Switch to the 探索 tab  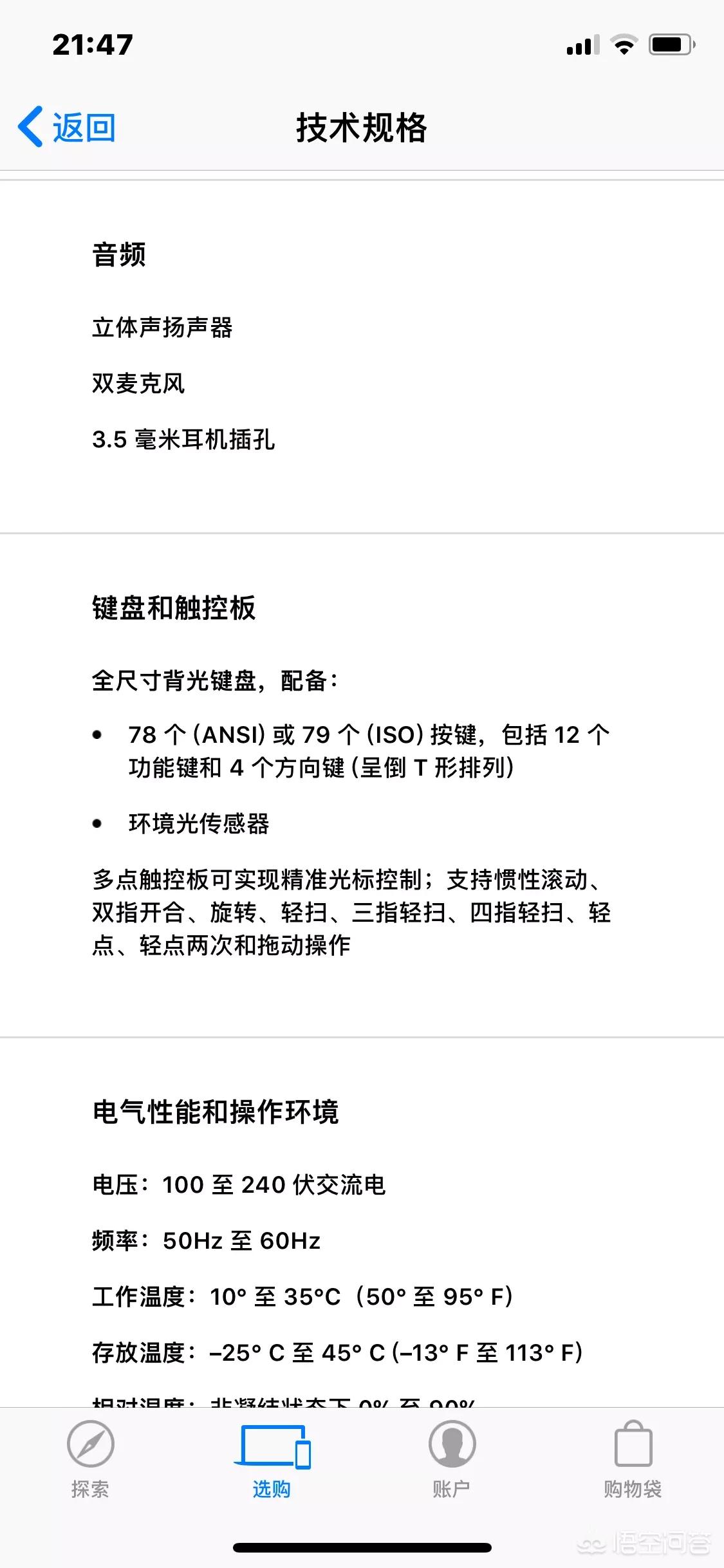90,1459
